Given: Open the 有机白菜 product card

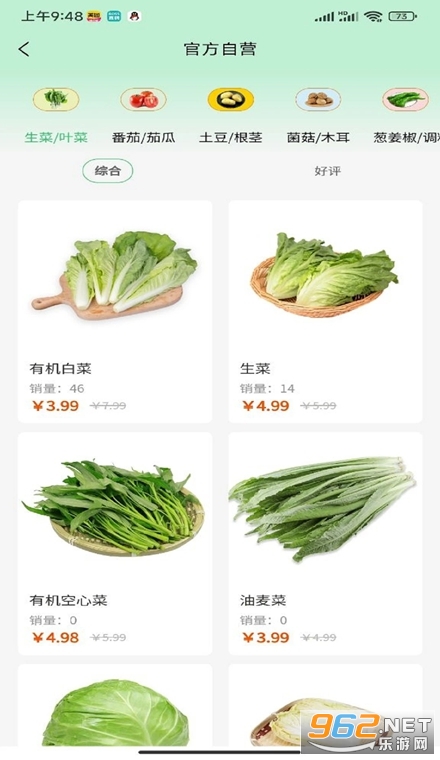Looking at the screenshot, I should click(115, 312).
